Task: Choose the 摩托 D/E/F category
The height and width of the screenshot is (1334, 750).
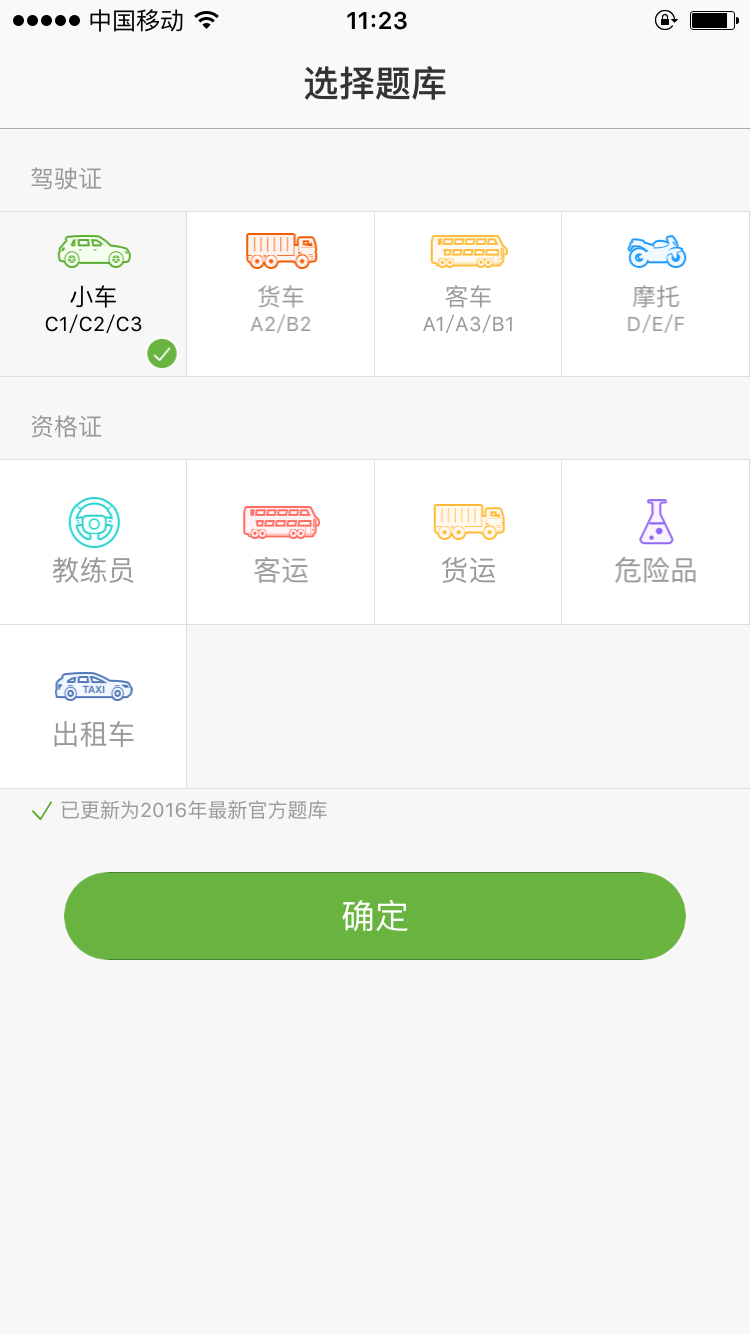Action: tap(655, 294)
